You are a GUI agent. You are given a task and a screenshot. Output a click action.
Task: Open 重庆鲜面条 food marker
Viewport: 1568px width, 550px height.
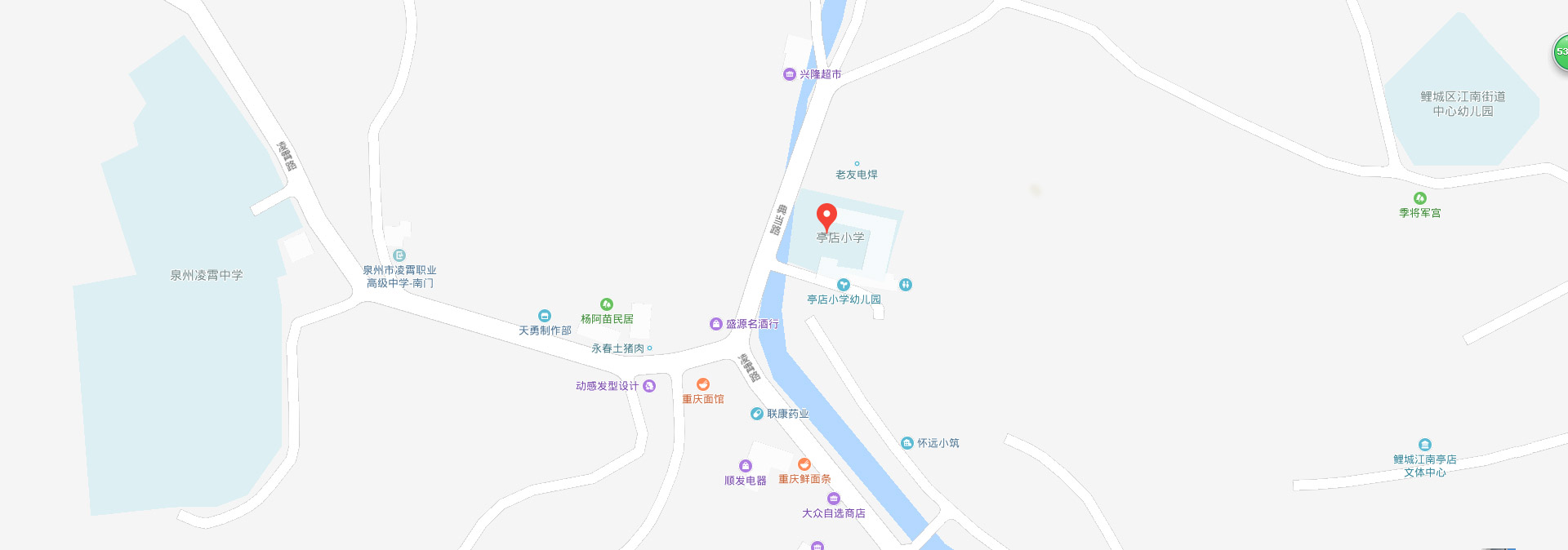coord(804,464)
